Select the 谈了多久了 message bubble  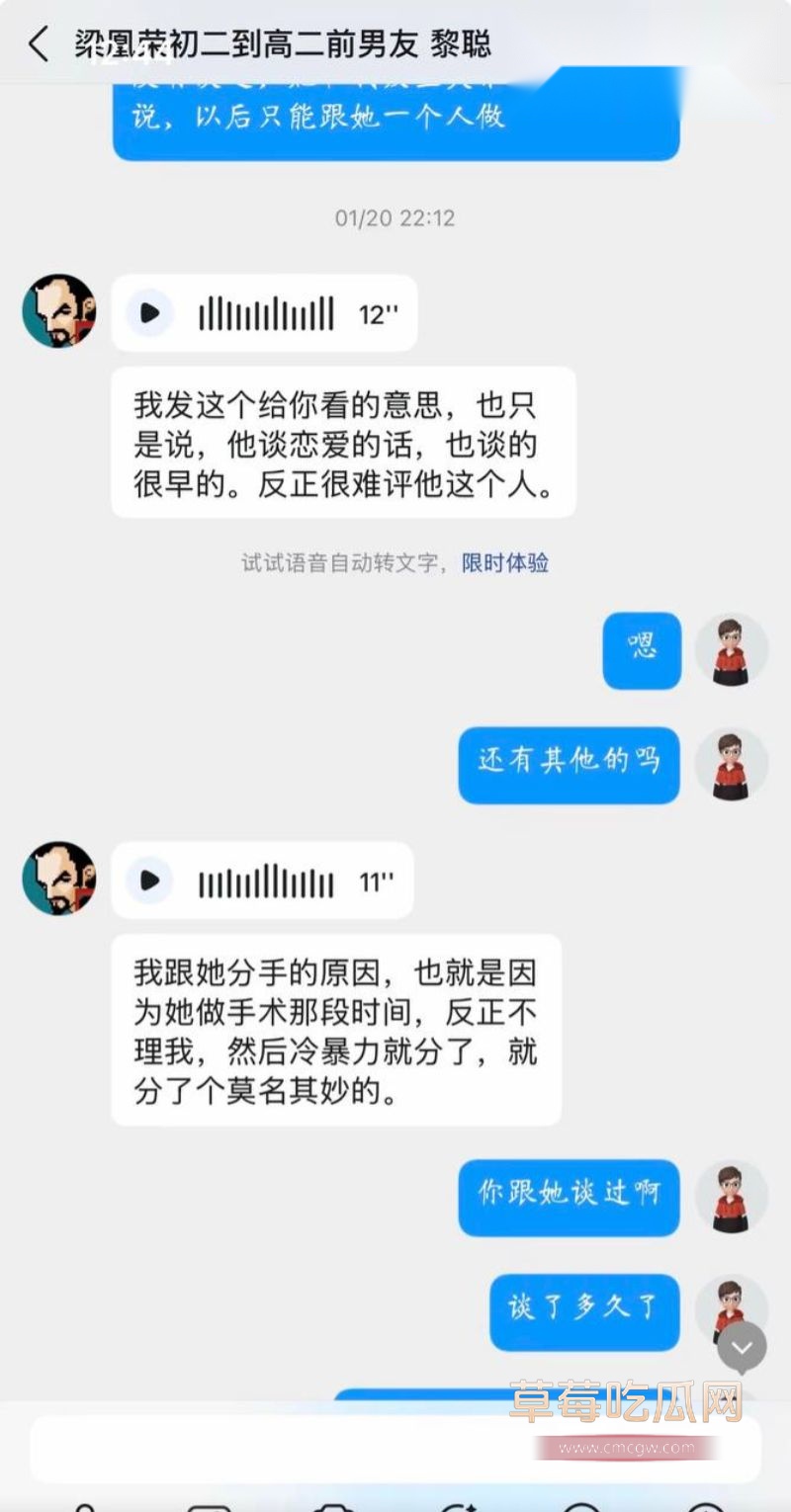coord(583,1312)
